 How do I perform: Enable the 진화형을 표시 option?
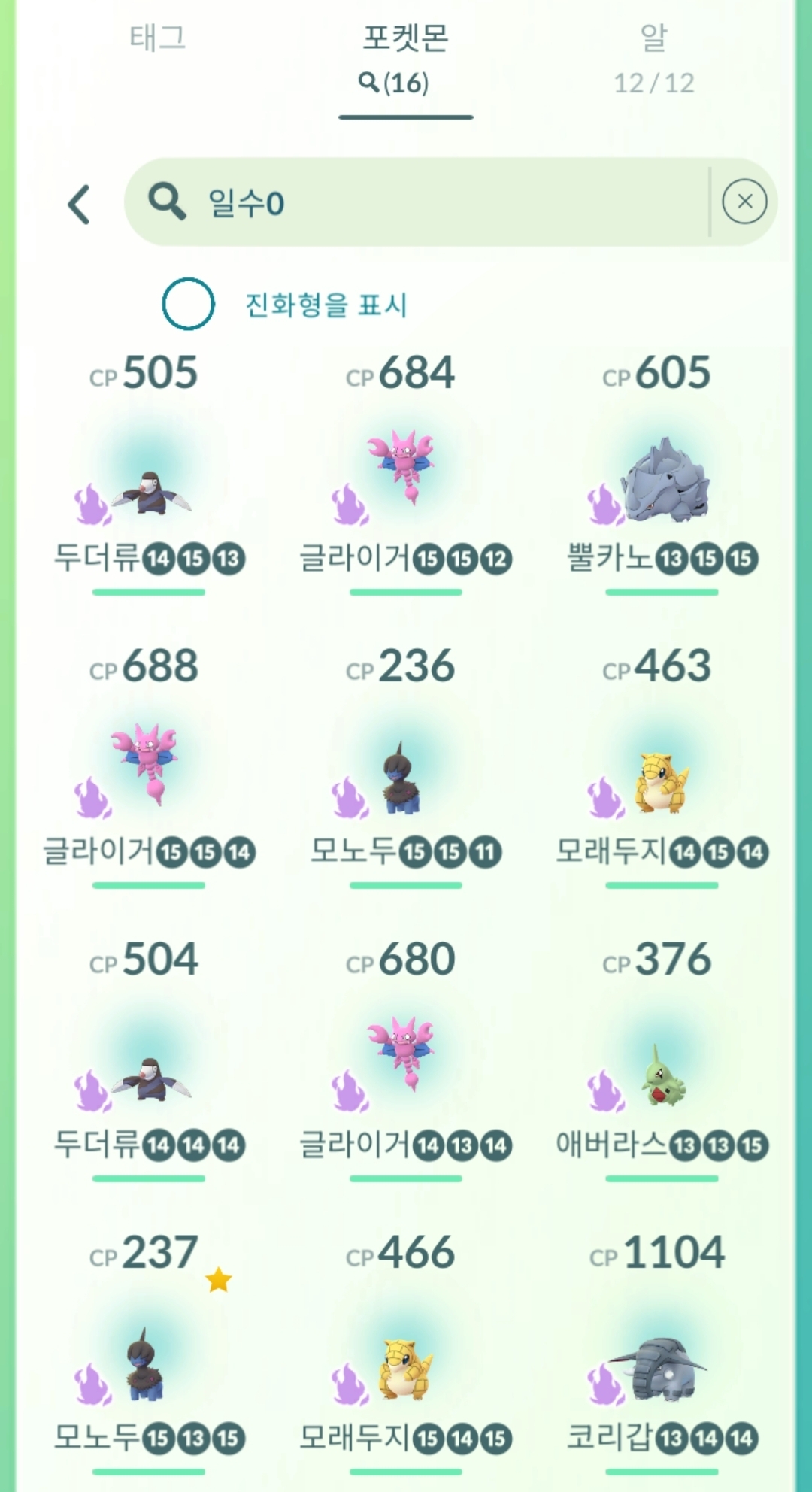[x=188, y=304]
